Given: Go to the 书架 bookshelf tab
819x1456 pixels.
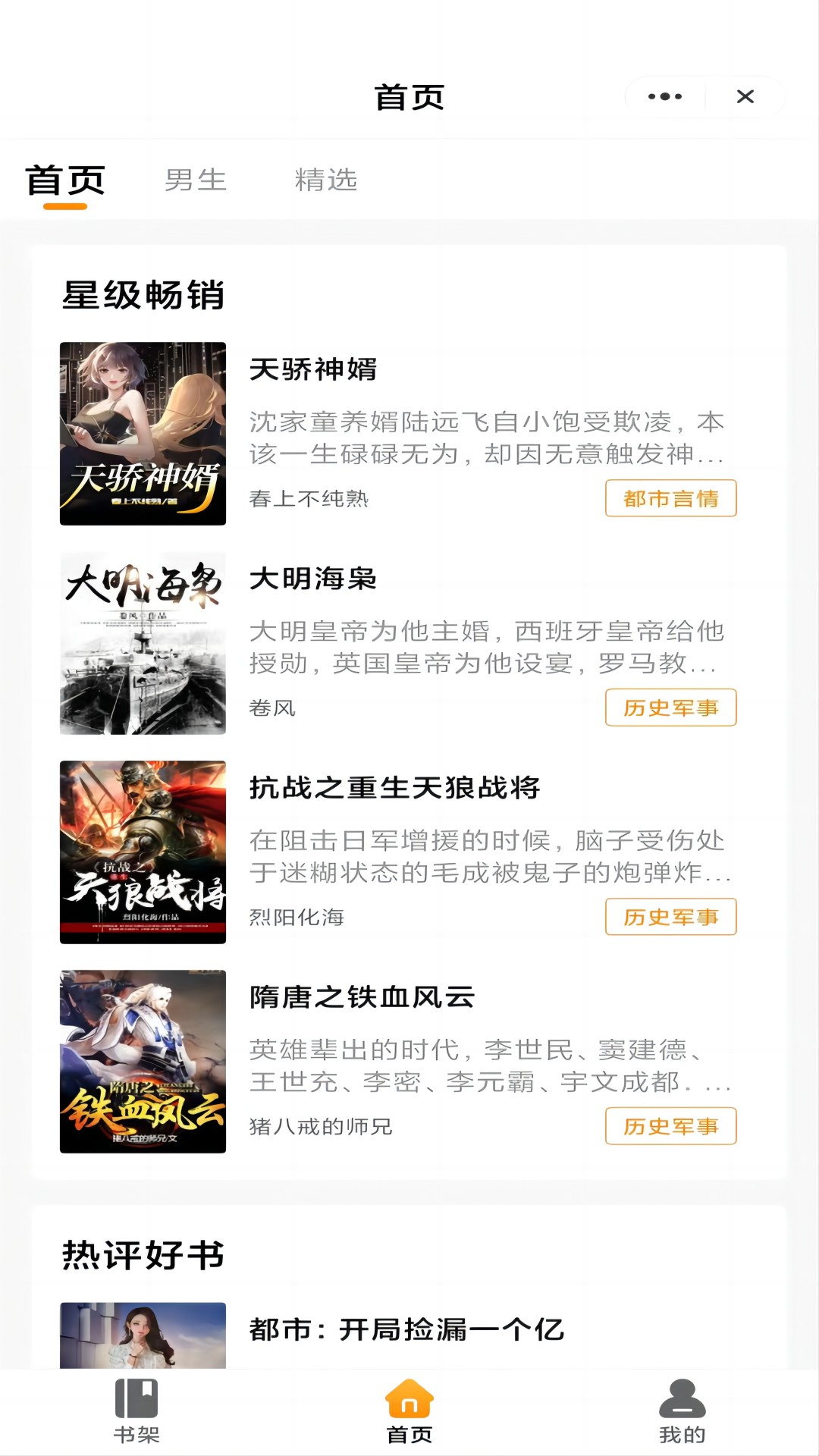Looking at the screenshot, I should click(x=136, y=1411).
